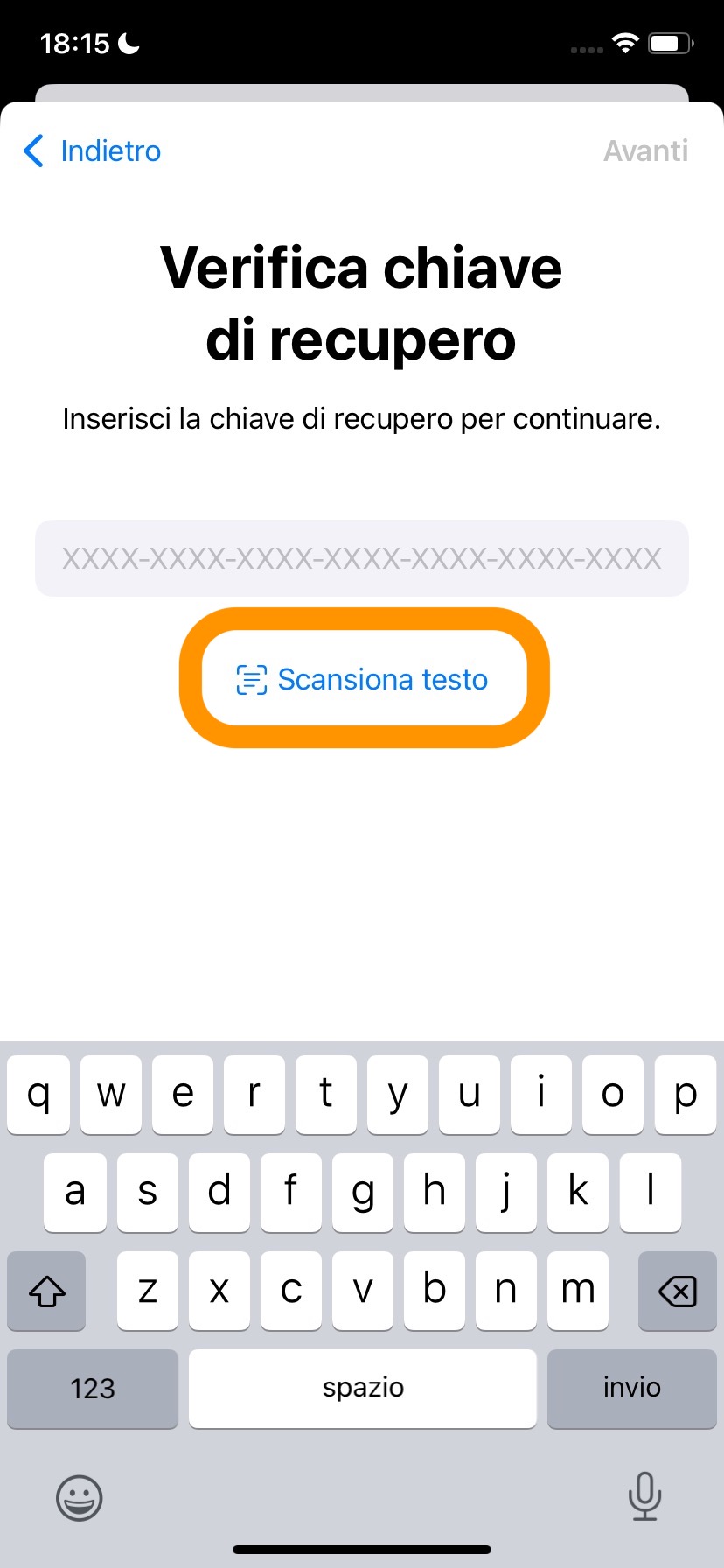Viewport: 724px width, 1568px height.
Task: Tap Avanti to continue
Action: [x=645, y=150]
